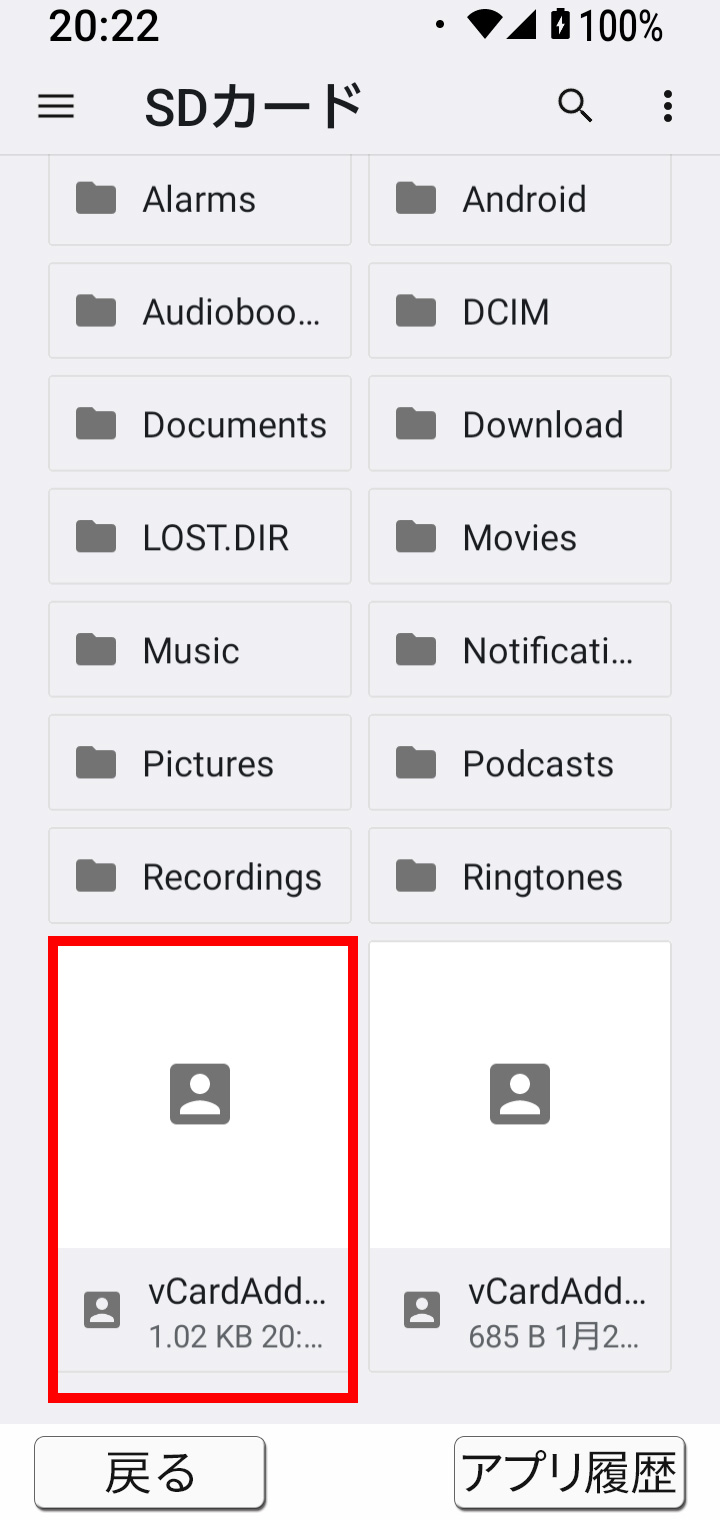Open the Notifications folder
This screenshot has height=1520, width=720.
tap(520, 650)
